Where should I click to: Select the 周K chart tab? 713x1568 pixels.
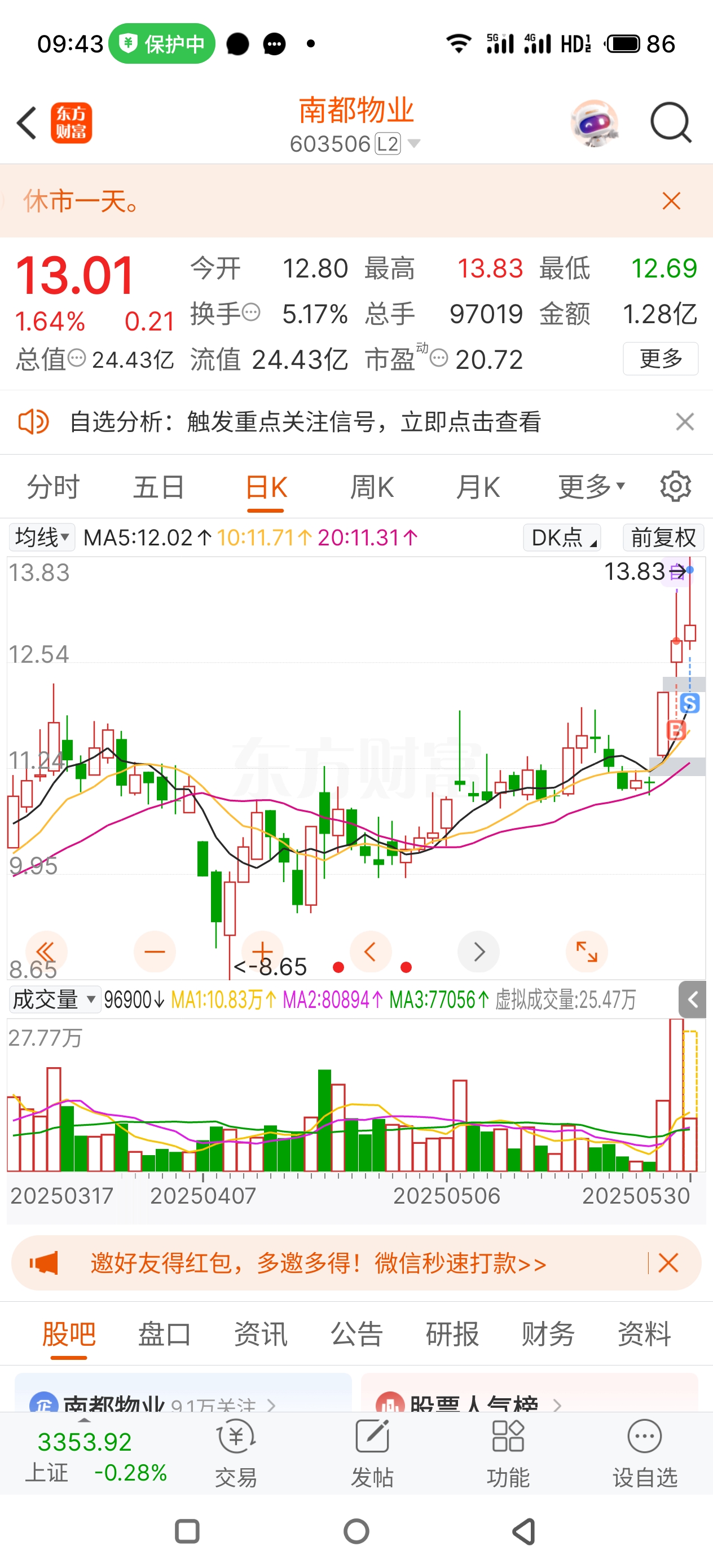click(371, 487)
